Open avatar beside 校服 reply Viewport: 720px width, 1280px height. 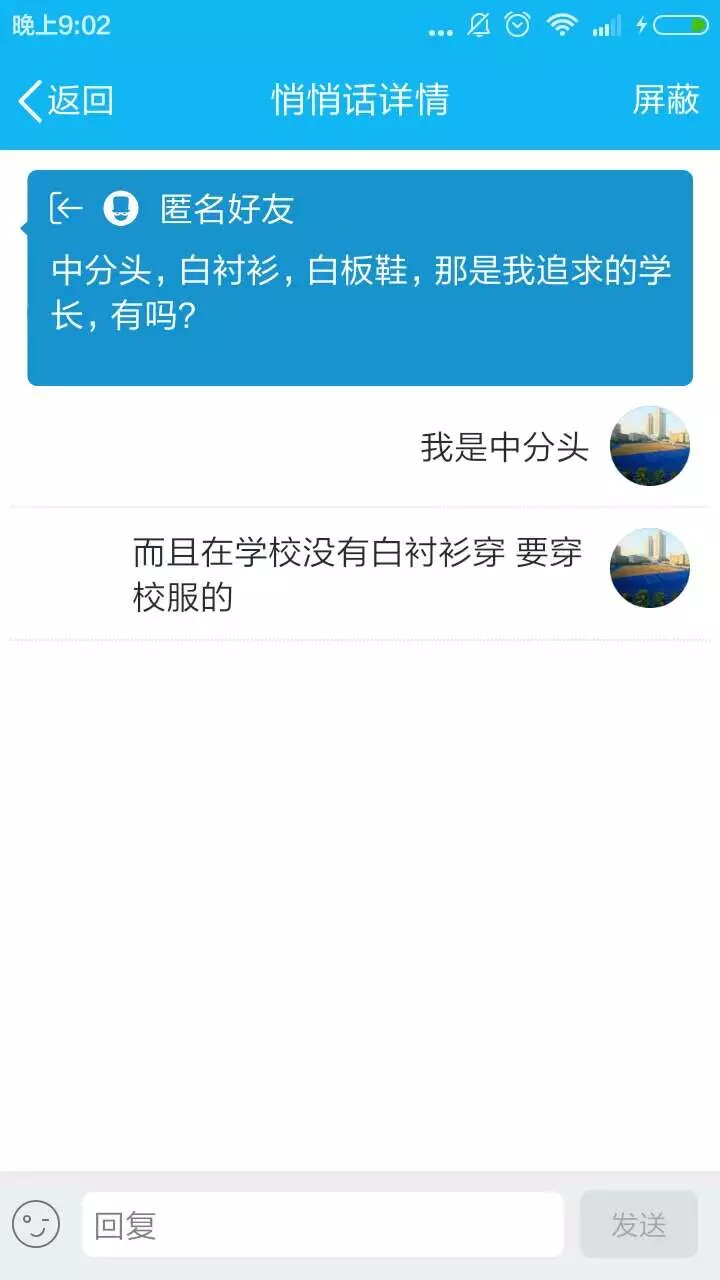[x=650, y=568]
